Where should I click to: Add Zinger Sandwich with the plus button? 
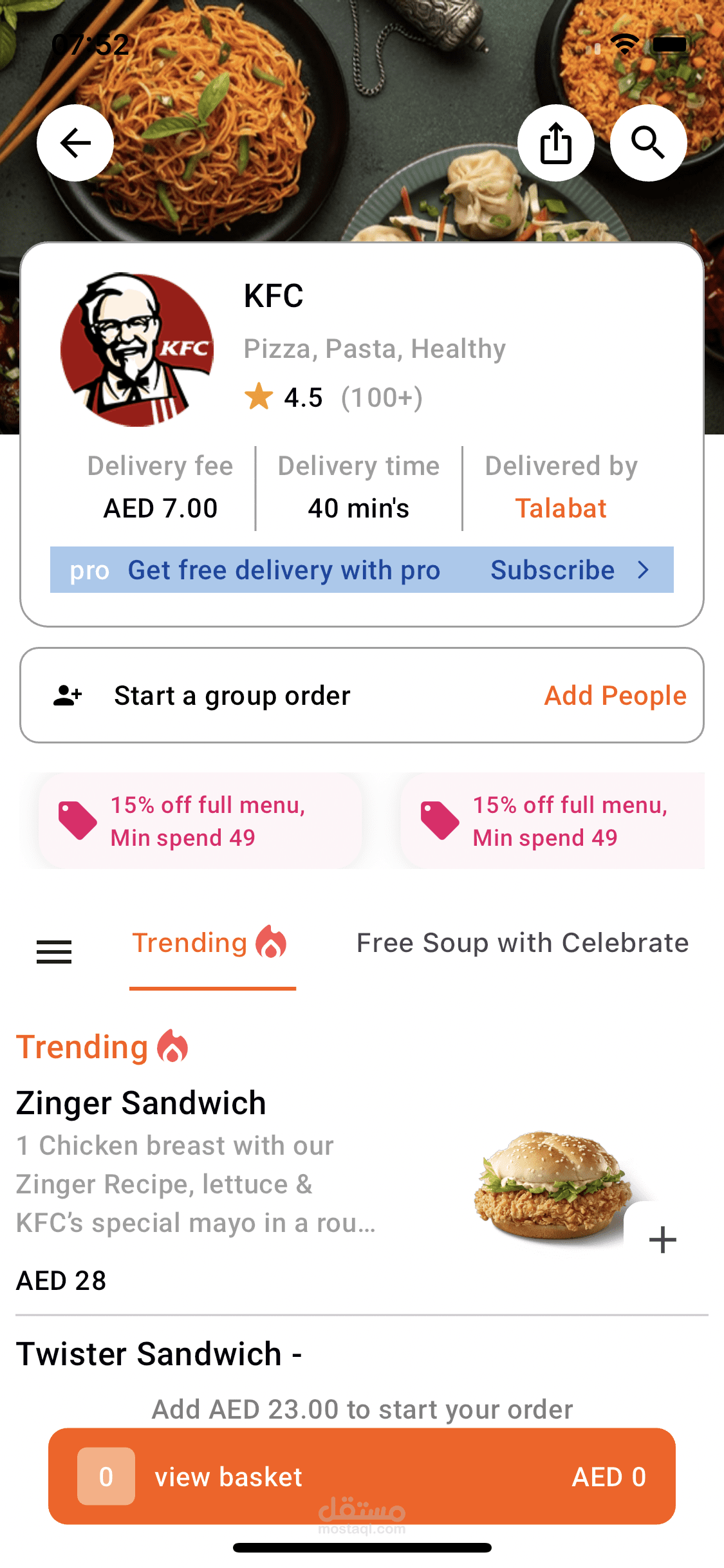662,1240
